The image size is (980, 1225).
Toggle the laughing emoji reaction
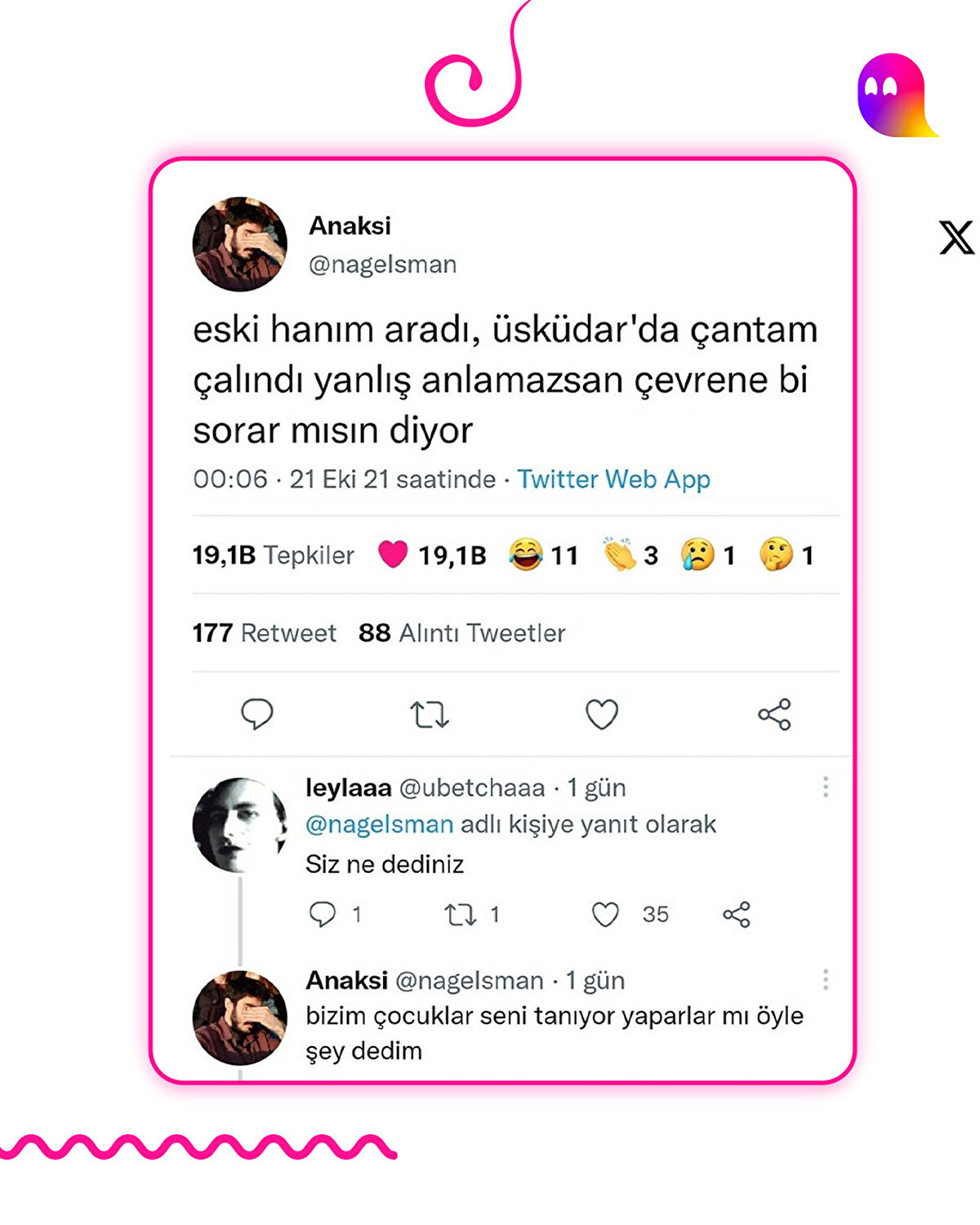(528, 555)
